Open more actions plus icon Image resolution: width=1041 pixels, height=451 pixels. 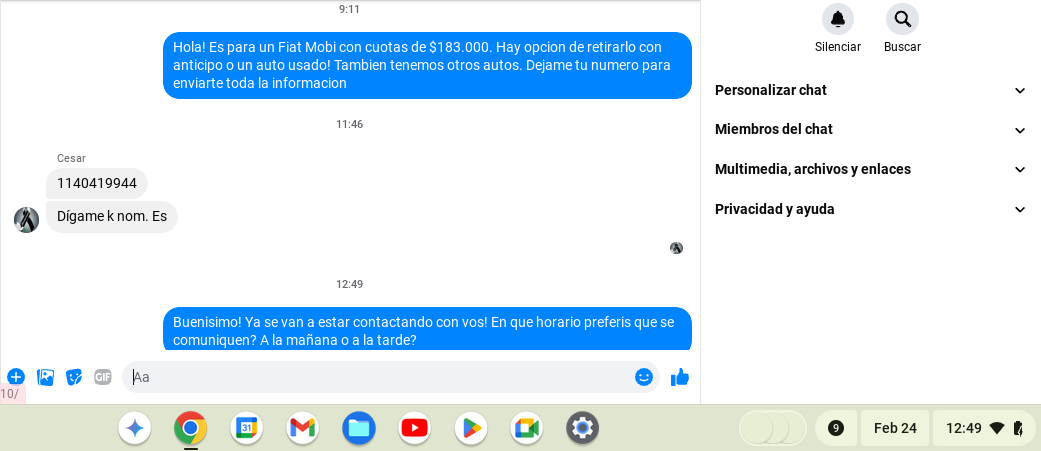coord(16,377)
